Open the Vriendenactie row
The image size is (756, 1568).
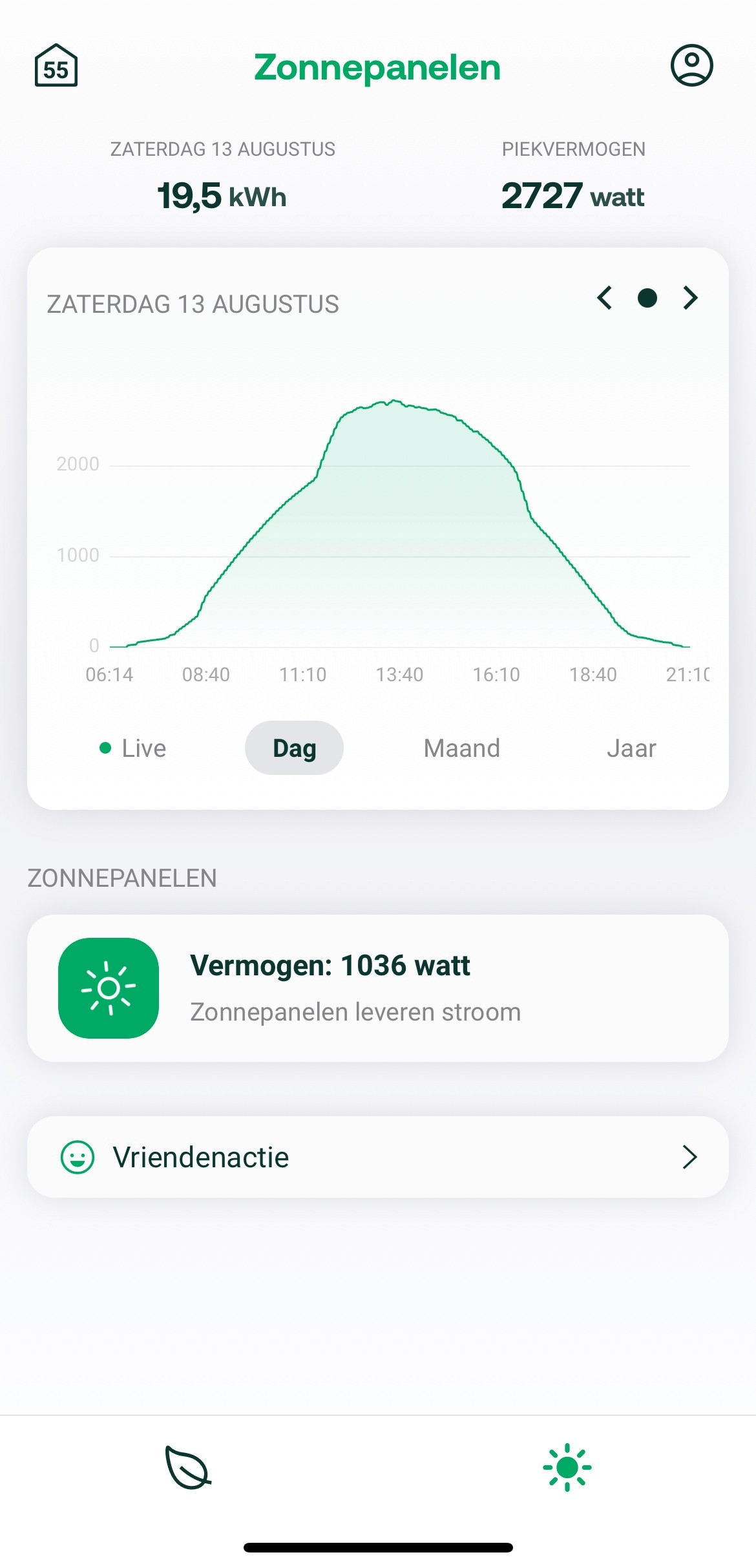click(378, 1157)
